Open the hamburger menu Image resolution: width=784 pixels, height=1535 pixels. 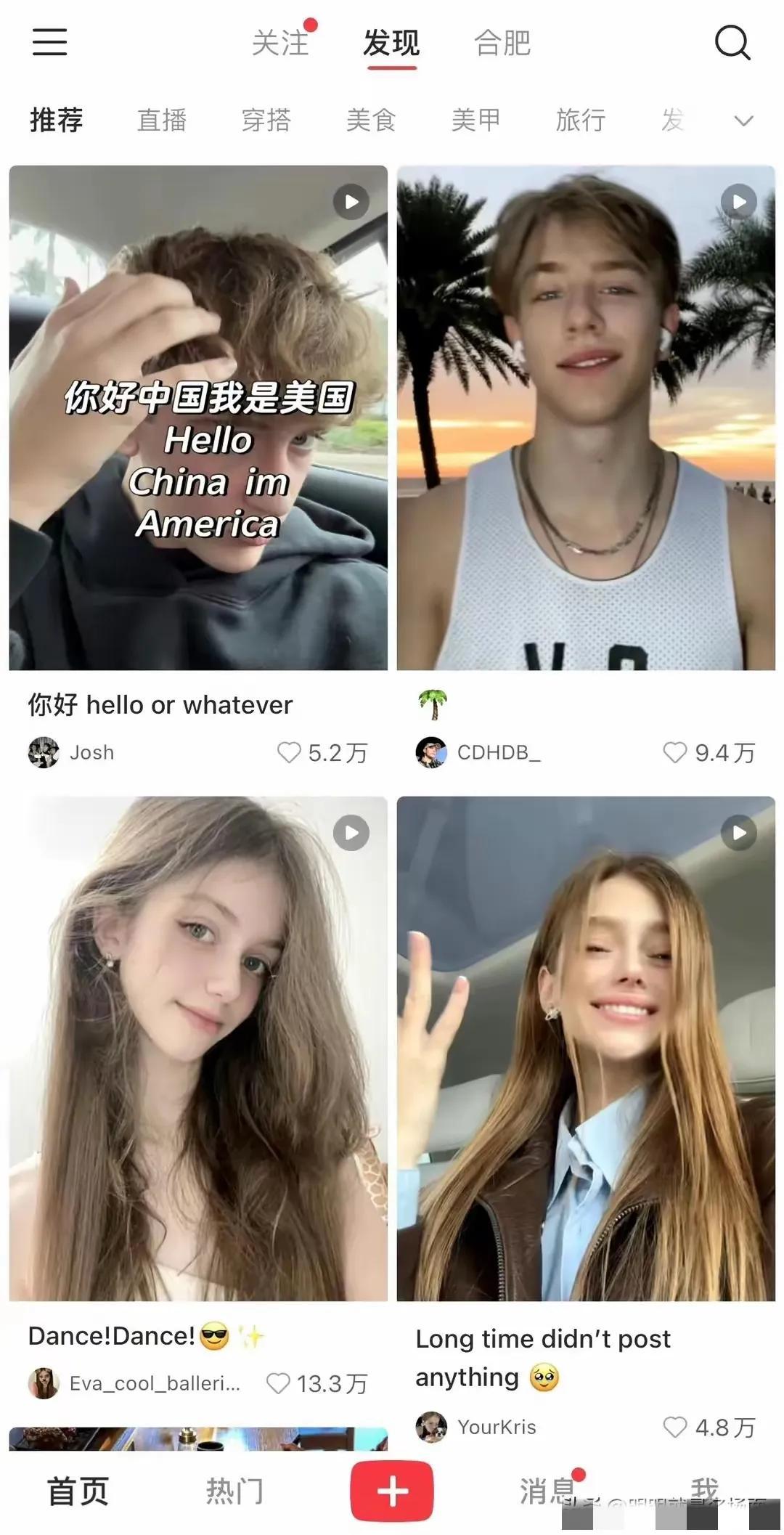(49, 42)
